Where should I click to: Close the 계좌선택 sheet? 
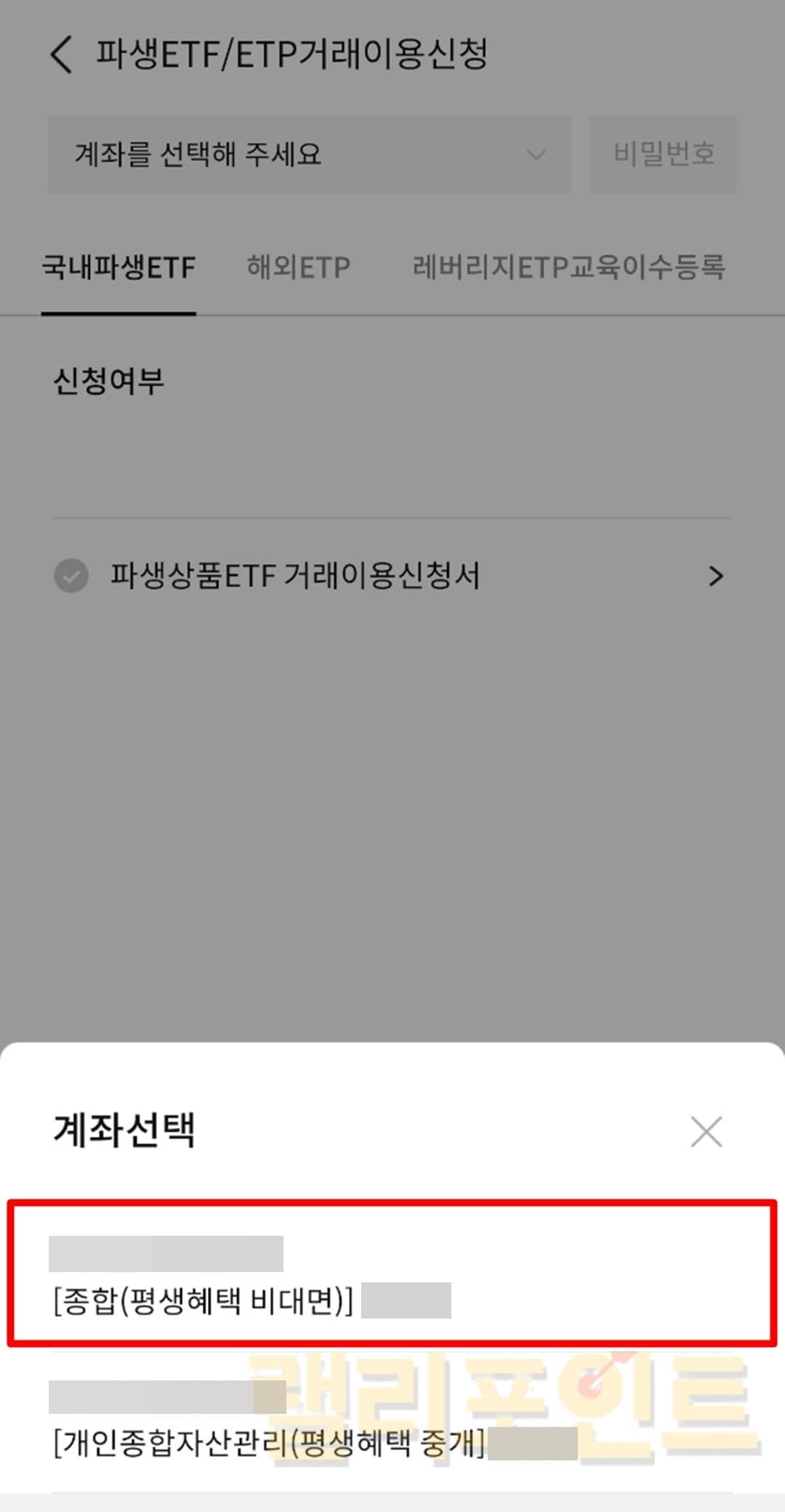pyautogui.click(x=706, y=1132)
